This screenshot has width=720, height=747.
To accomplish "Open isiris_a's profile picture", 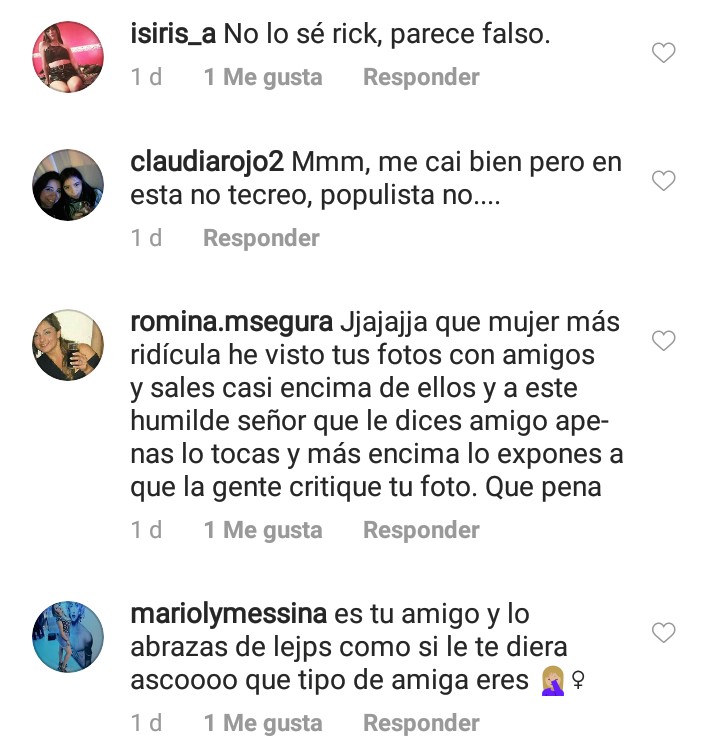I will 68,56.
